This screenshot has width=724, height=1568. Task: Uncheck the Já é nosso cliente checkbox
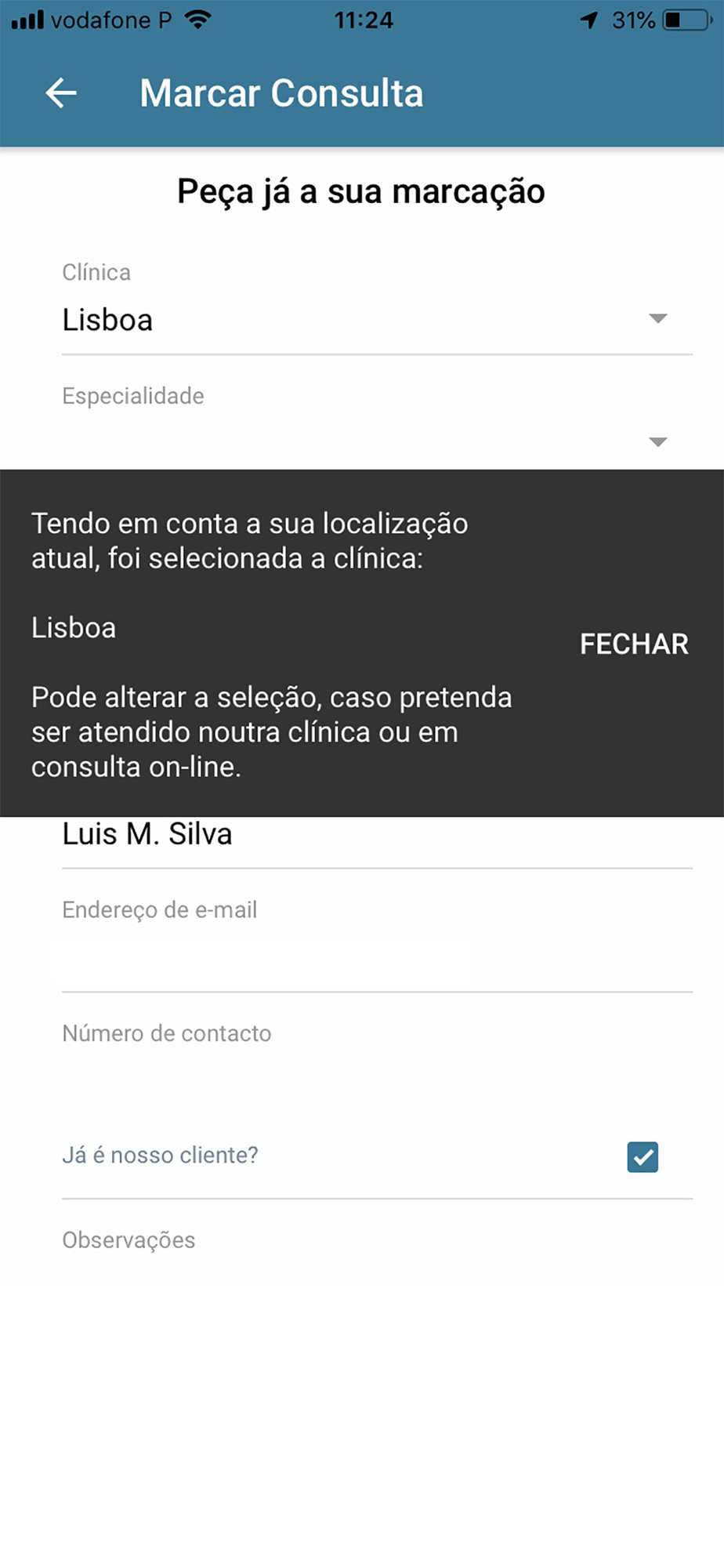643,1157
